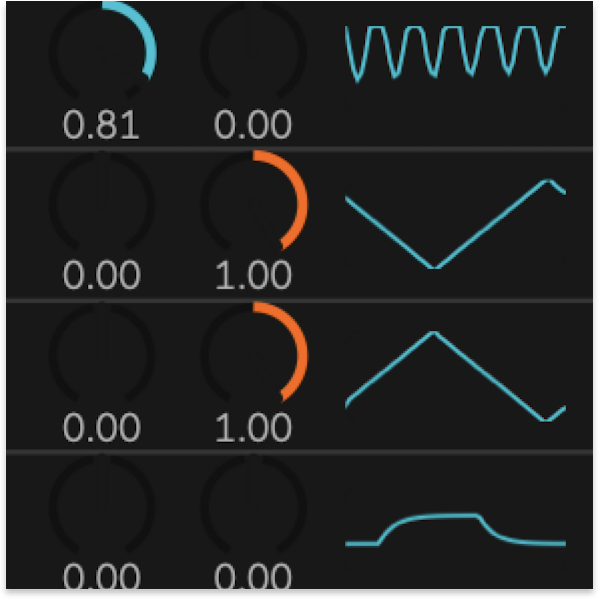The width and height of the screenshot is (600, 600).
Task: Select the peak-shaped triangle waveform display
Action: pyautogui.click(x=455, y=376)
